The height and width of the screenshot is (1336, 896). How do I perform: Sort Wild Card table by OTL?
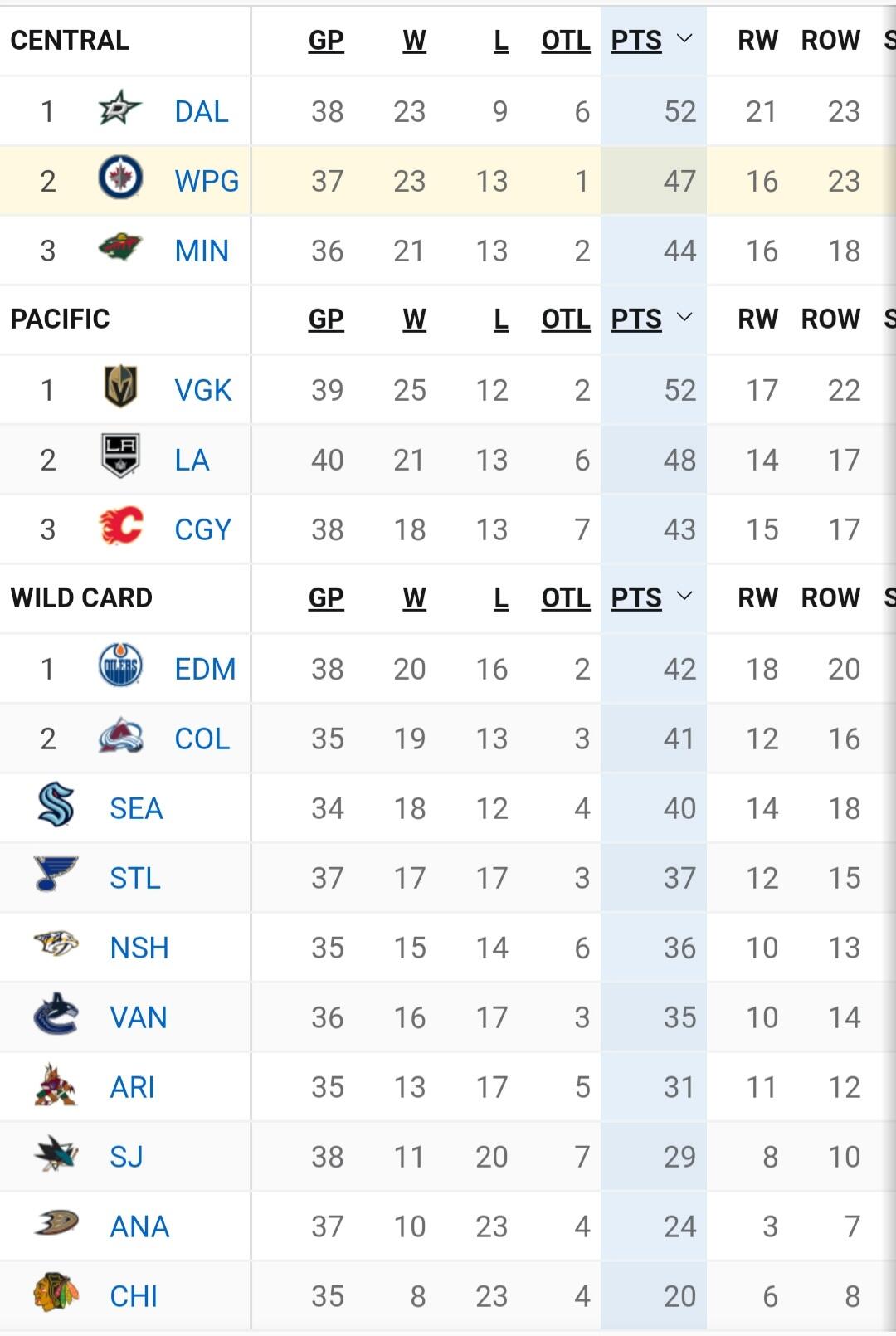tap(566, 598)
